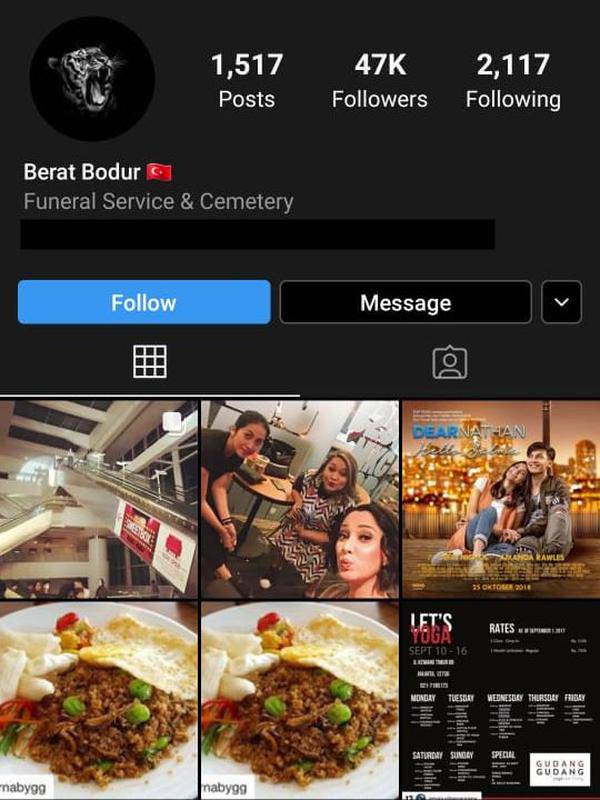Switch to the grid posts tab
Screen dimensions: 600x800
click(149, 362)
